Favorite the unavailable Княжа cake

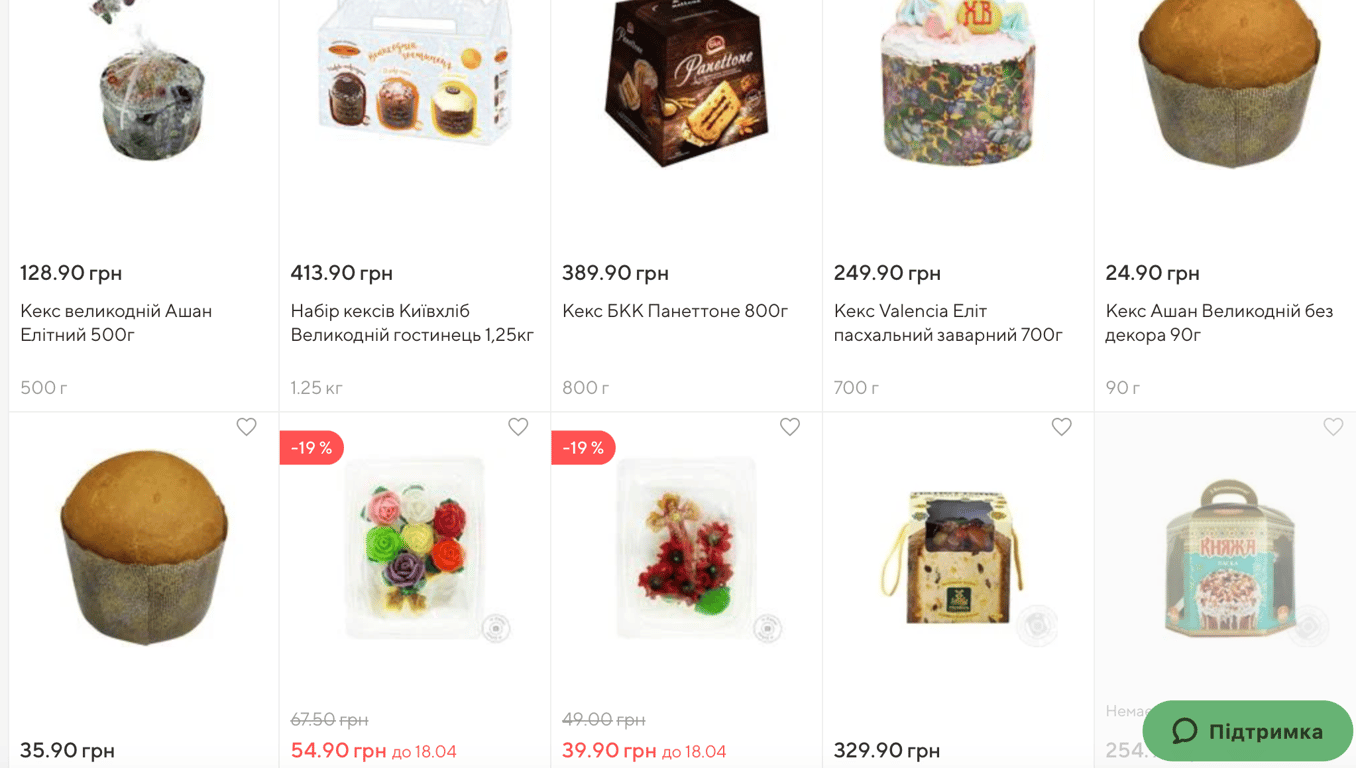[x=1333, y=427]
